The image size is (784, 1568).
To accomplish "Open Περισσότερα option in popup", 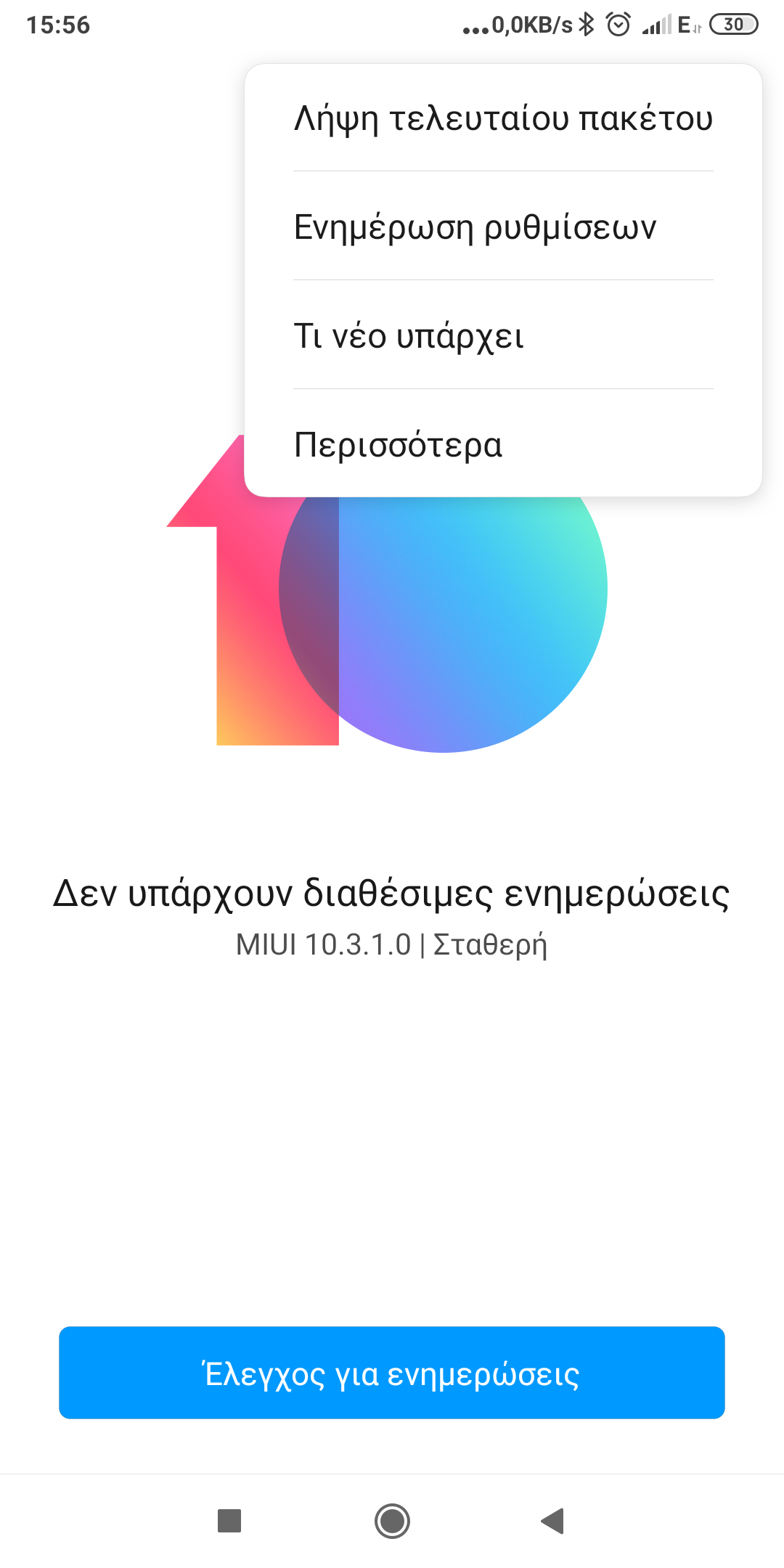I will point(503,444).
